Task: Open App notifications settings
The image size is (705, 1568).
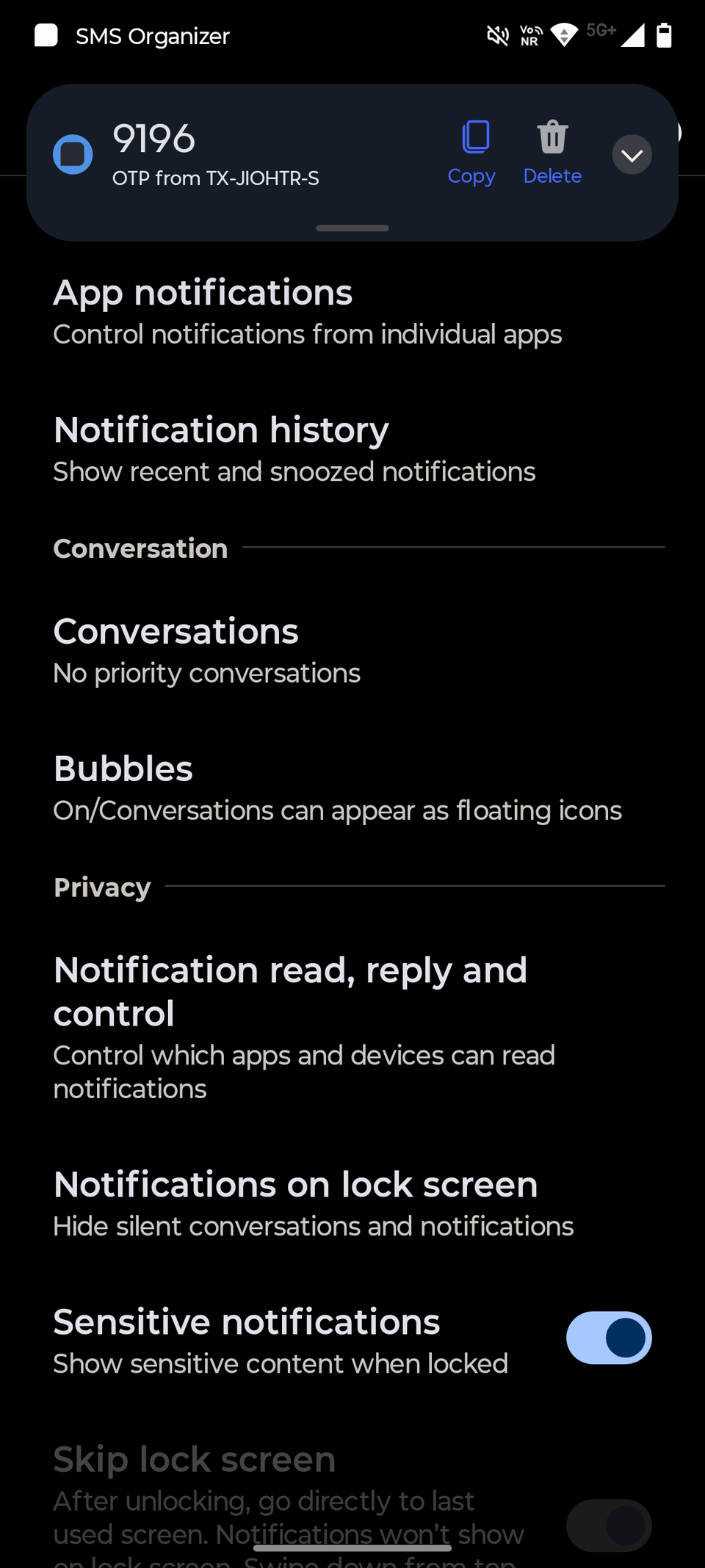Action: tap(307, 311)
